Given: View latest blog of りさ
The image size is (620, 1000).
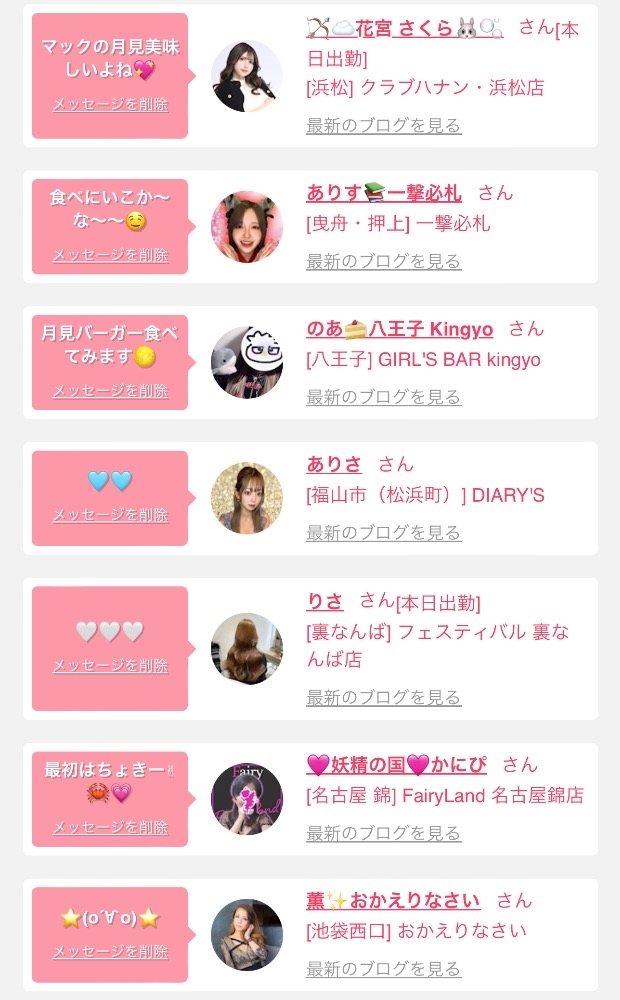Looking at the screenshot, I should (x=383, y=697).
